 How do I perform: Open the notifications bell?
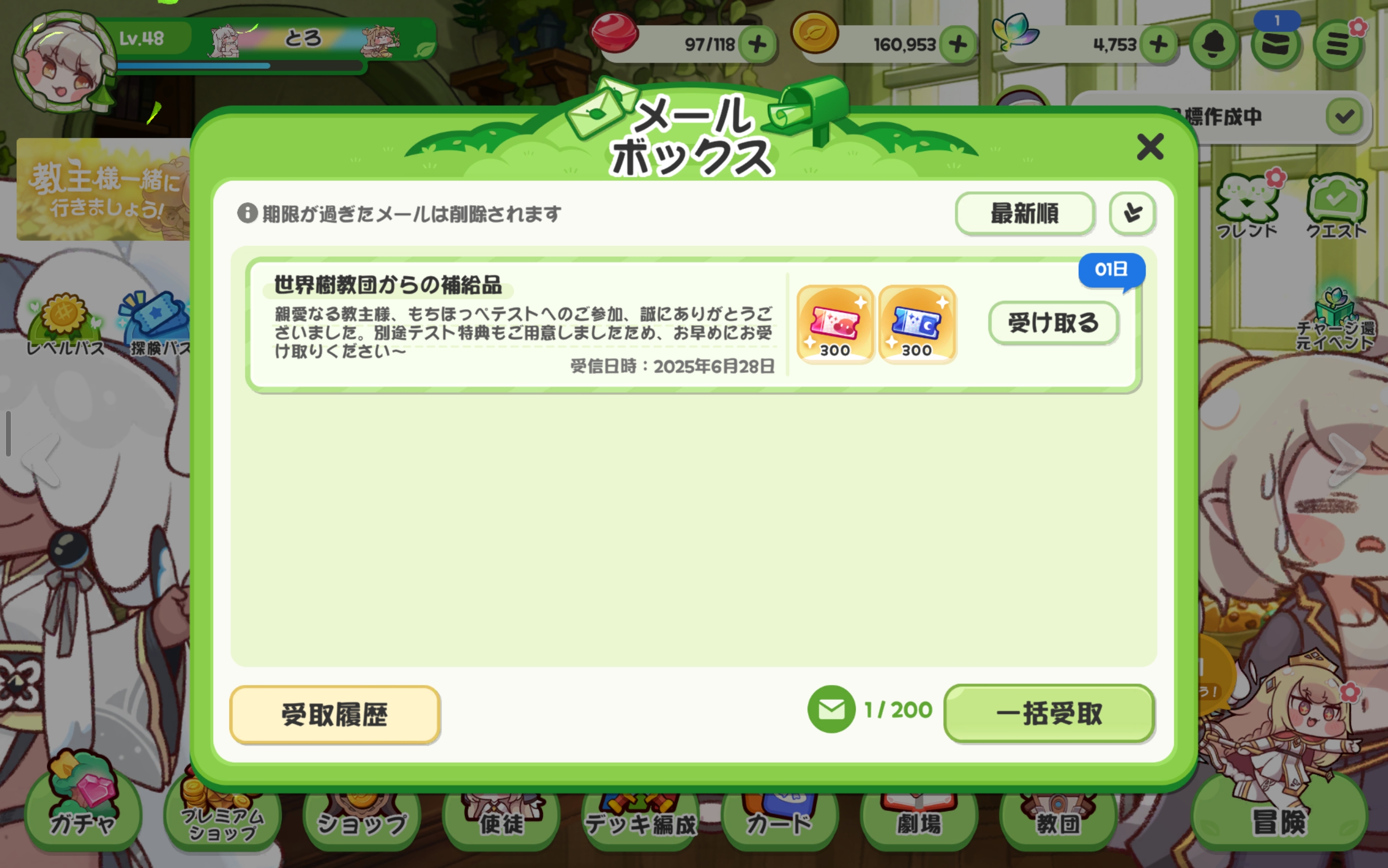coord(1214,45)
